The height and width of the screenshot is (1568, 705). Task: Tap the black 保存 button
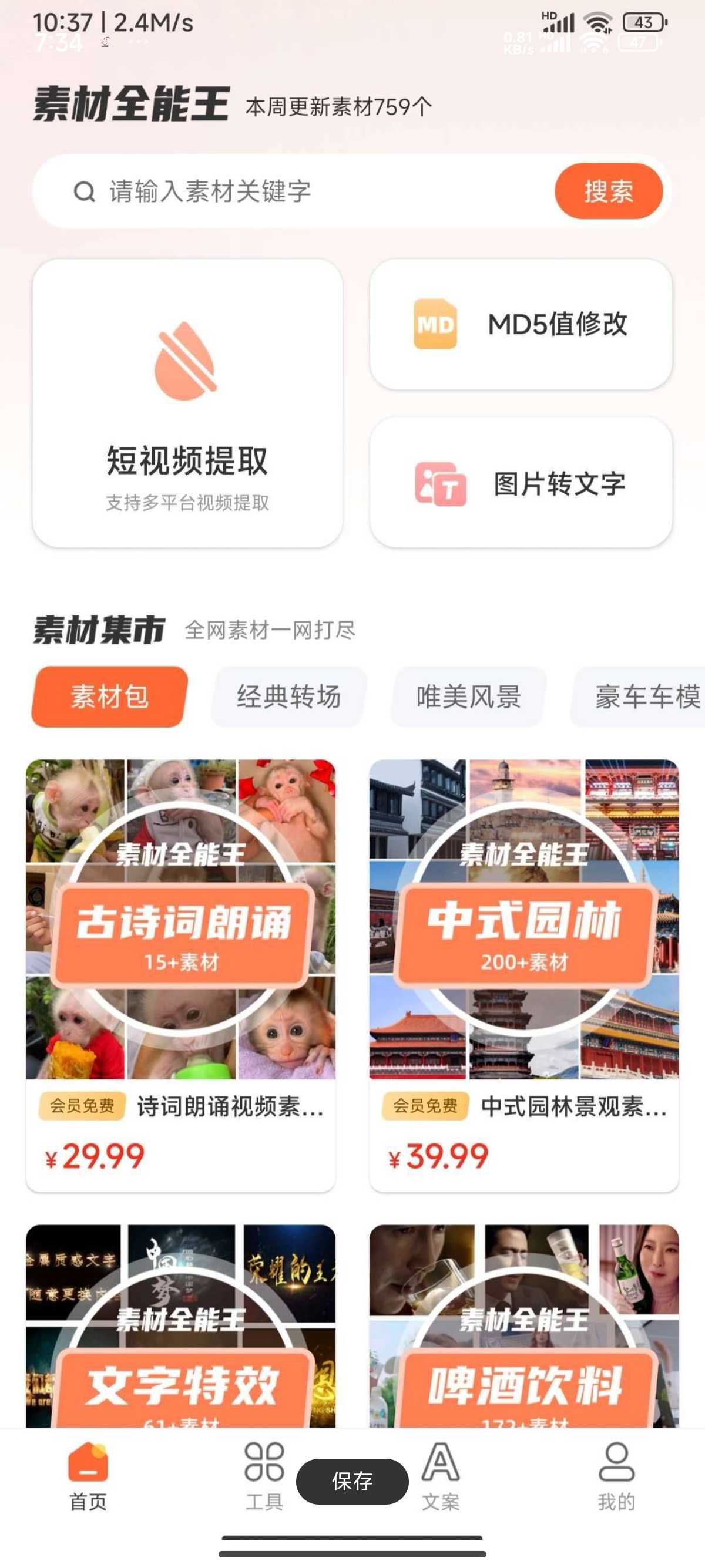352,1482
